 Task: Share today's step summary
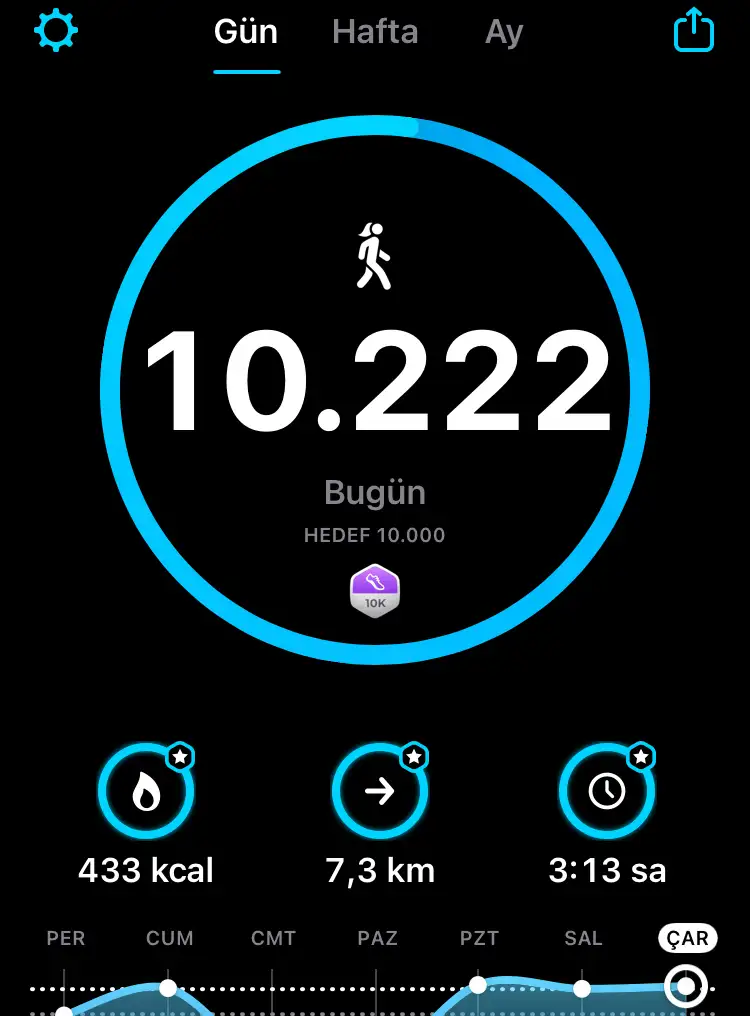click(693, 32)
